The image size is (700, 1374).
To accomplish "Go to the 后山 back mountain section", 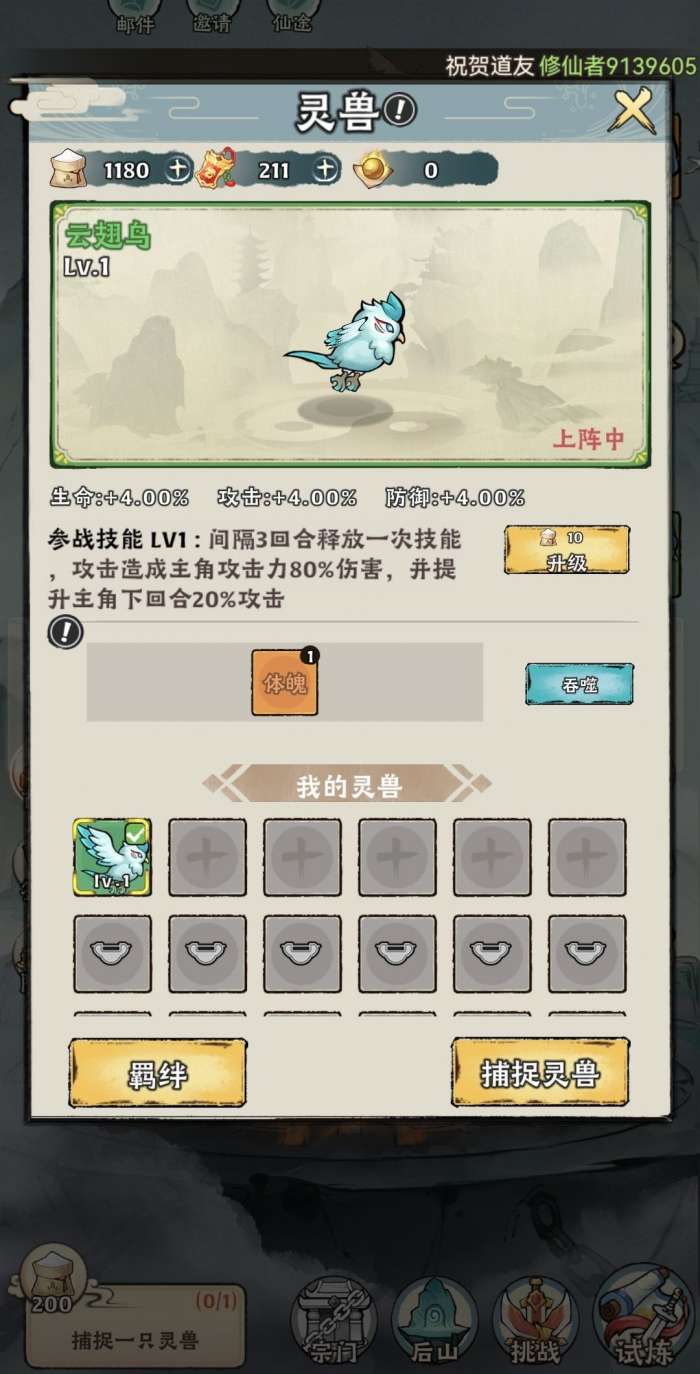I will click(434, 1320).
